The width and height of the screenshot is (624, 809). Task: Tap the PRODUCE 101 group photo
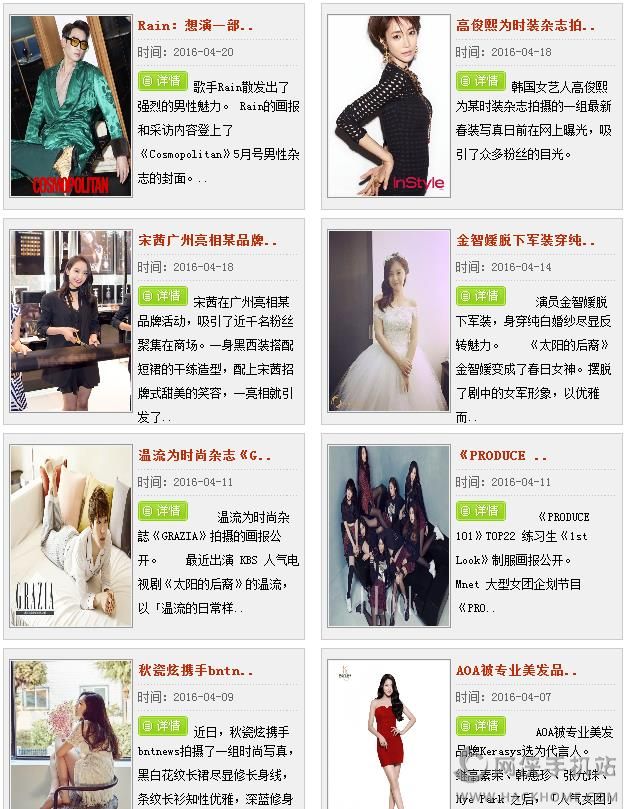point(389,536)
